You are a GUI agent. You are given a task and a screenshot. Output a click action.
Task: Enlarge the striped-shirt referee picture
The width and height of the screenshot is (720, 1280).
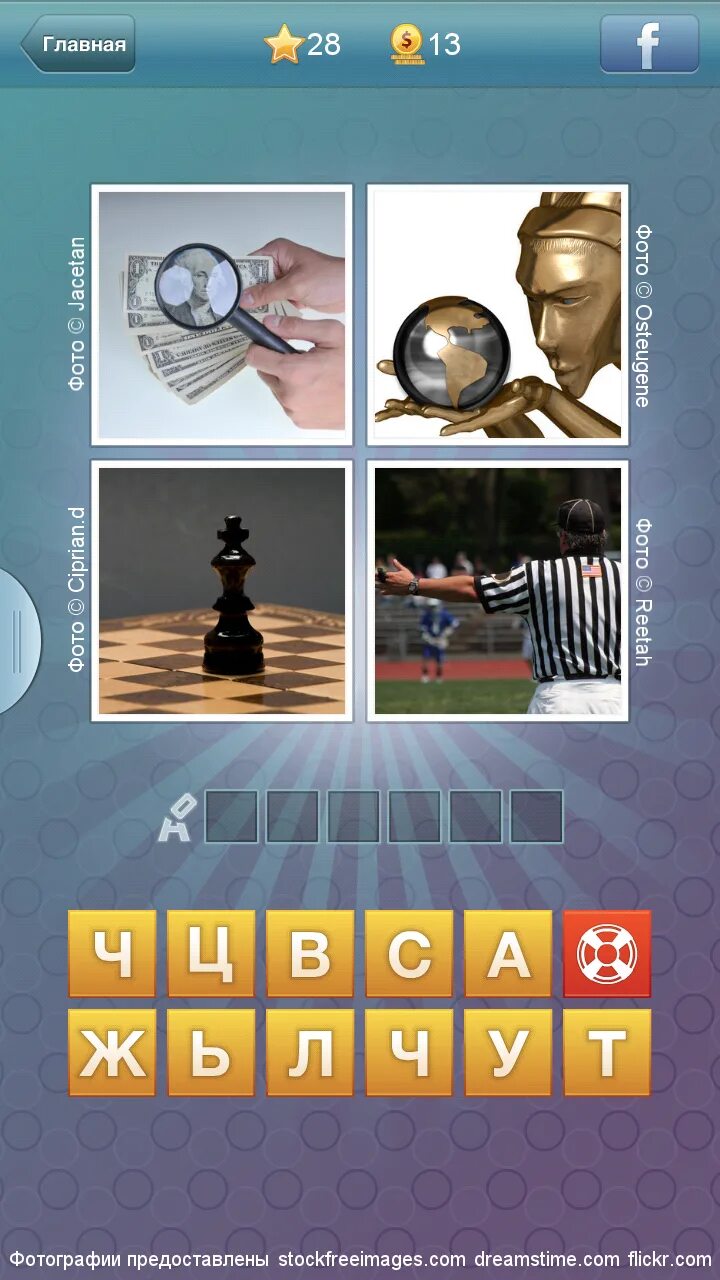click(497, 590)
